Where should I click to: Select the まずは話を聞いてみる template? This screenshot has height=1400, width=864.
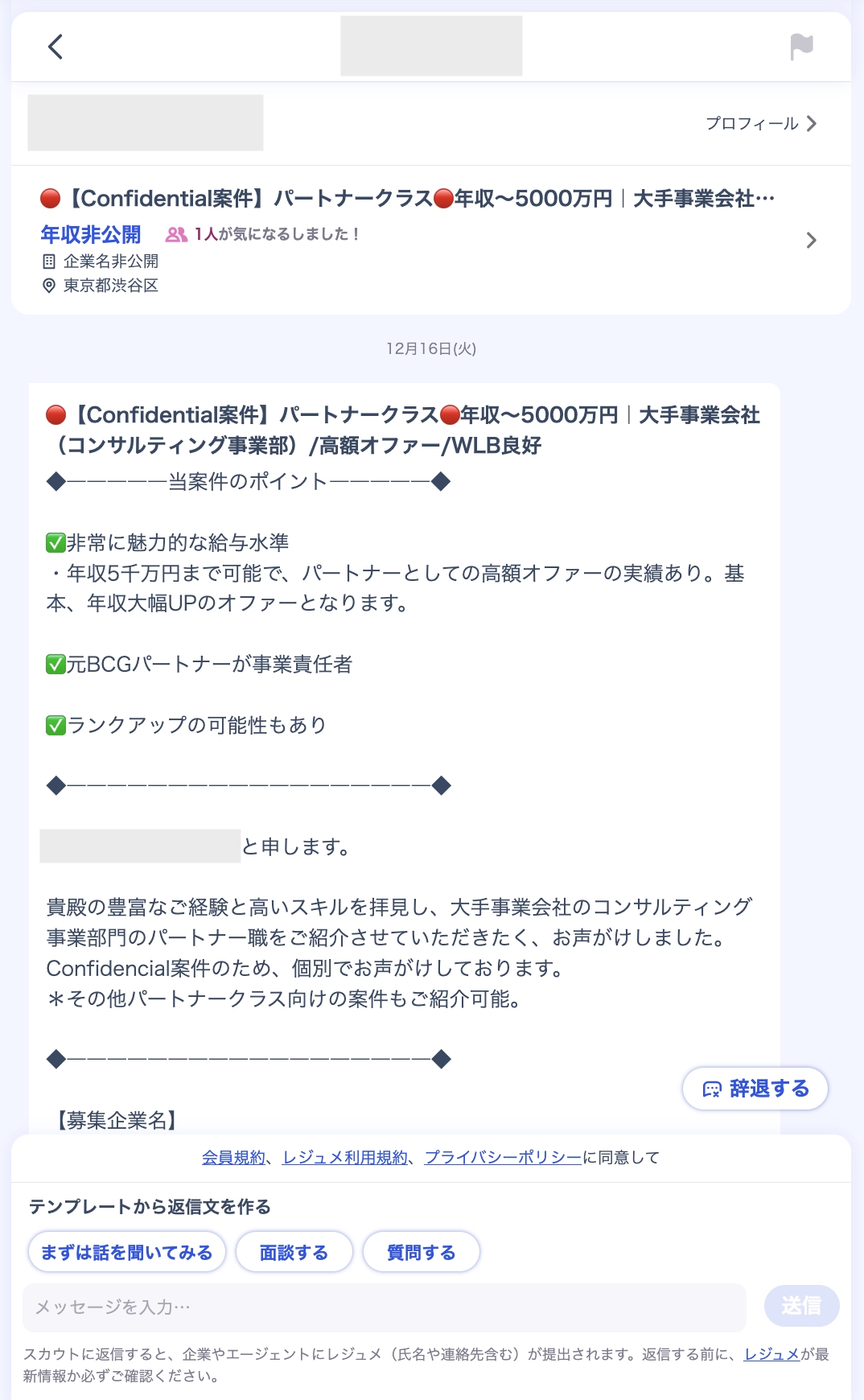[127, 1252]
